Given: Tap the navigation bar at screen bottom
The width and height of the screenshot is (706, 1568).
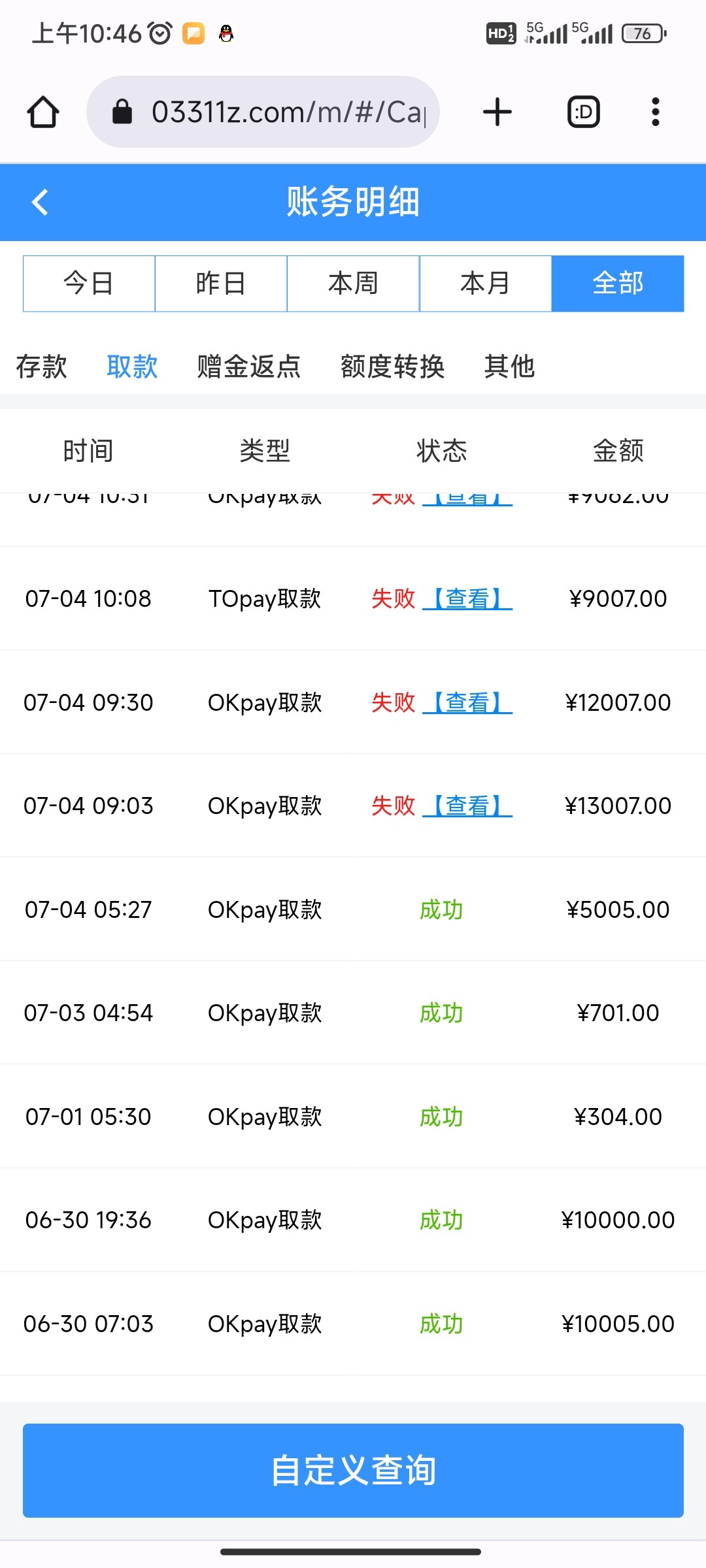Looking at the screenshot, I should (353, 1552).
